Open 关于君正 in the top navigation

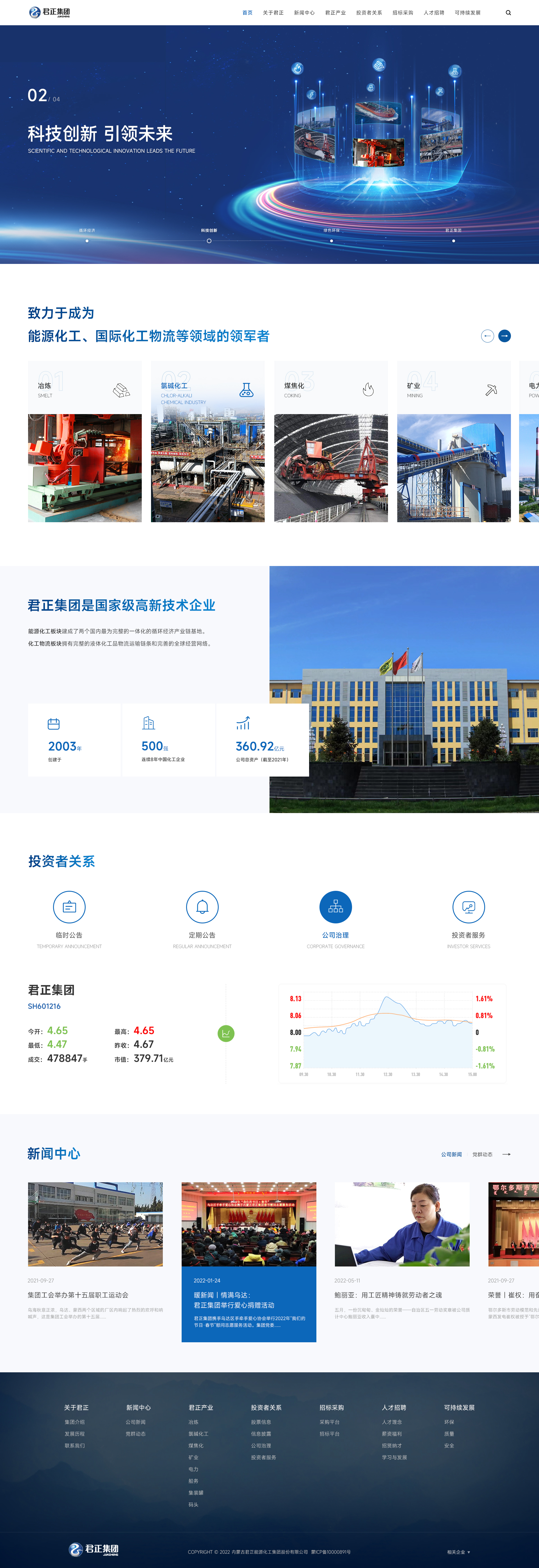[x=273, y=13]
